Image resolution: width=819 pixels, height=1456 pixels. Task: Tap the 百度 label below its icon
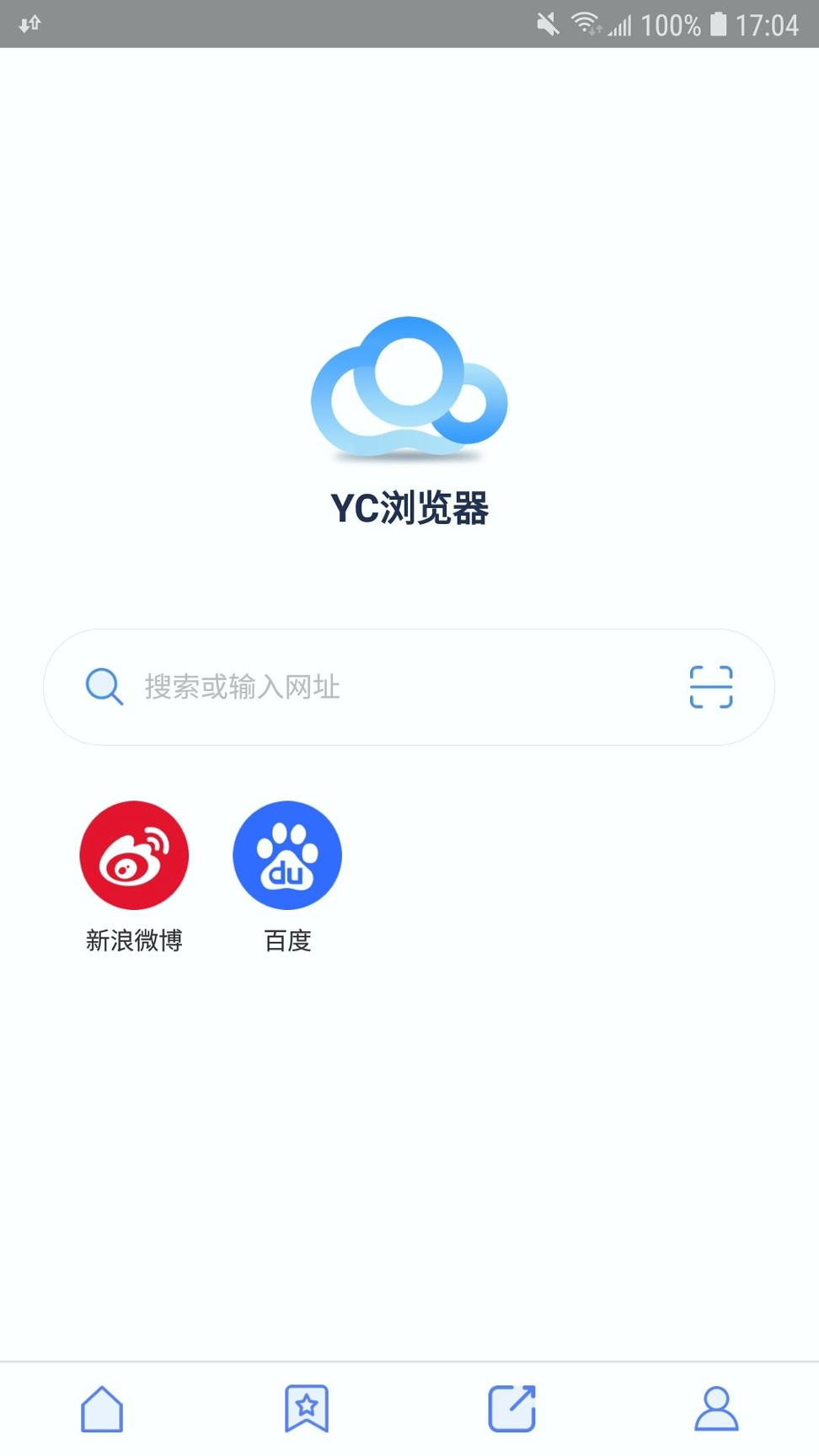(x=286, y=940)
